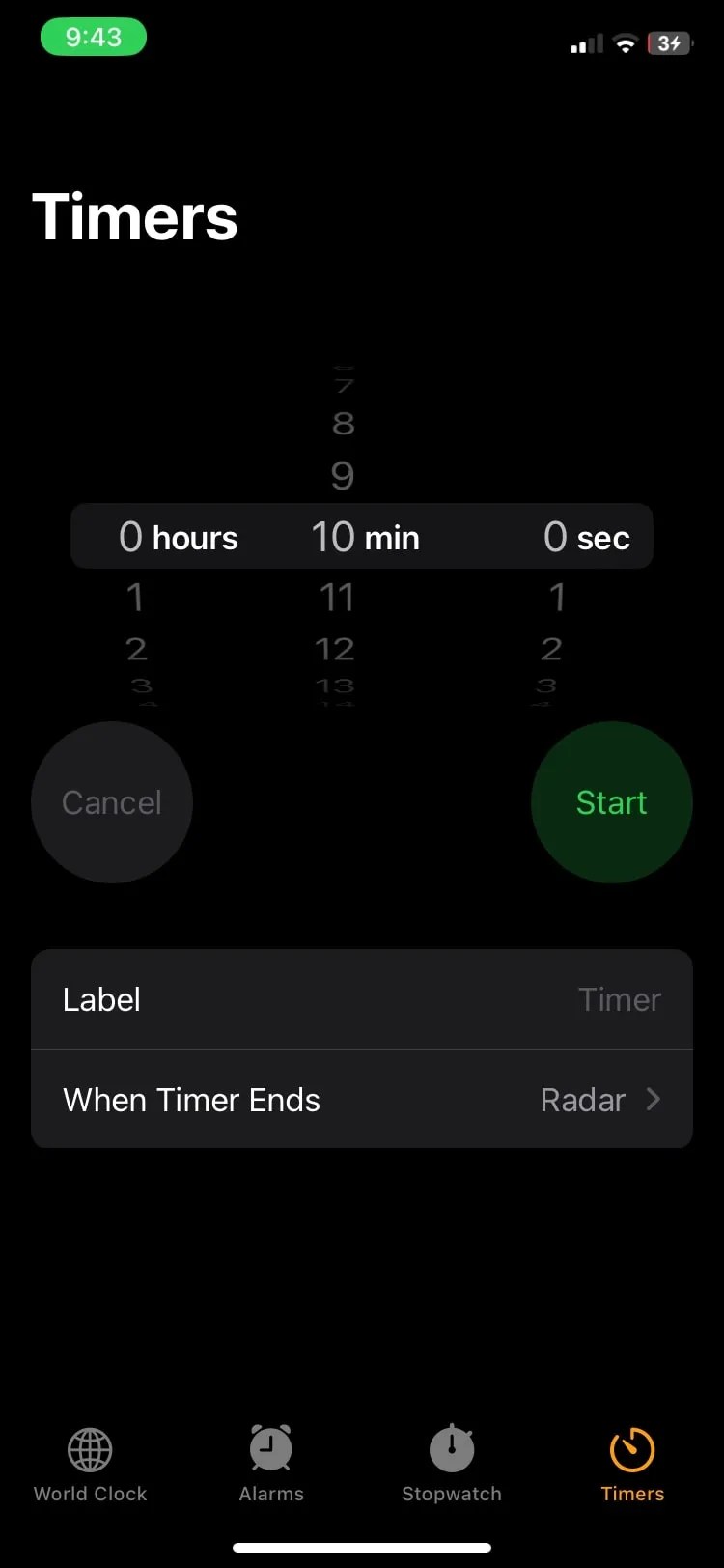Tap the Wi-Fi status icon
724x1568 pixels.
(624, 43)
